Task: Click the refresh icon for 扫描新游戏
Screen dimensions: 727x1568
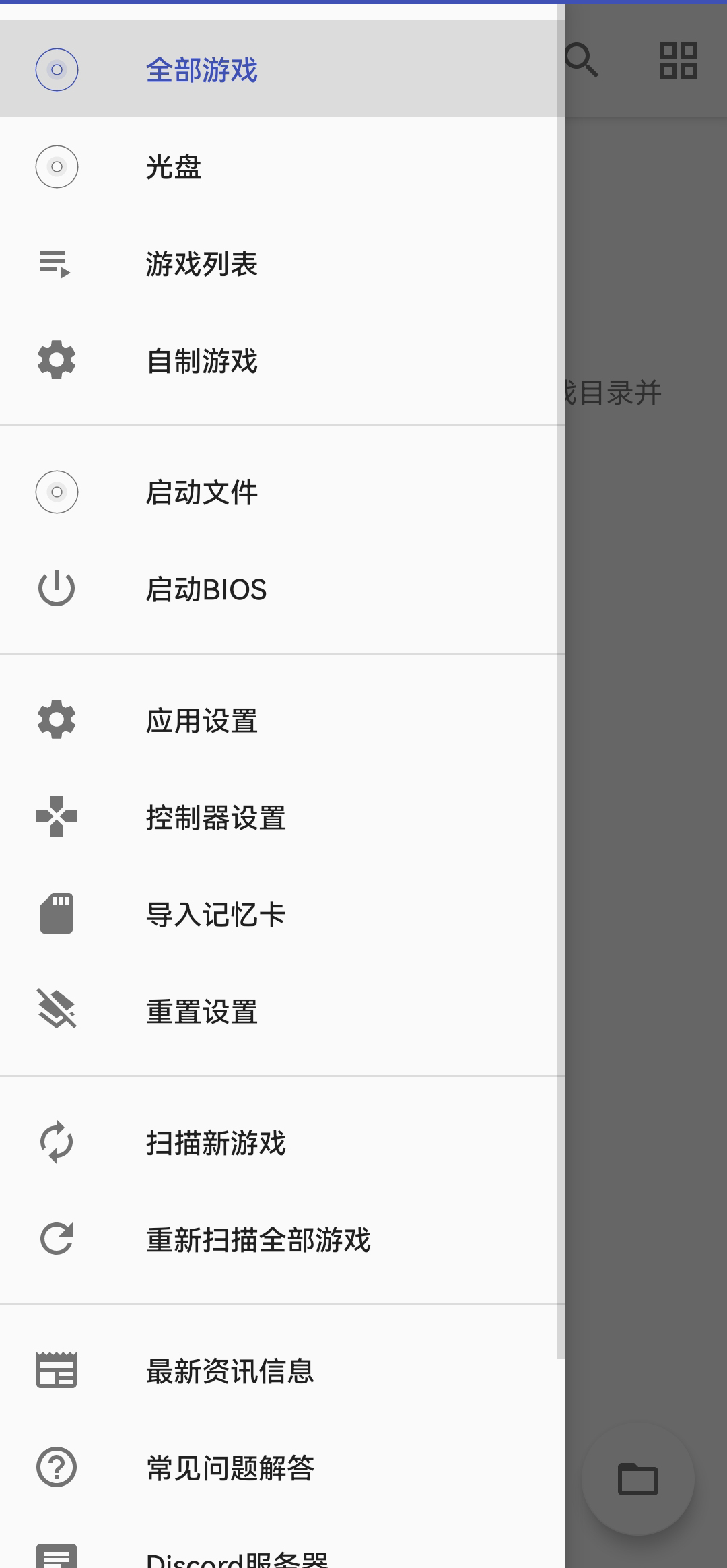Action: [57, 1142]
